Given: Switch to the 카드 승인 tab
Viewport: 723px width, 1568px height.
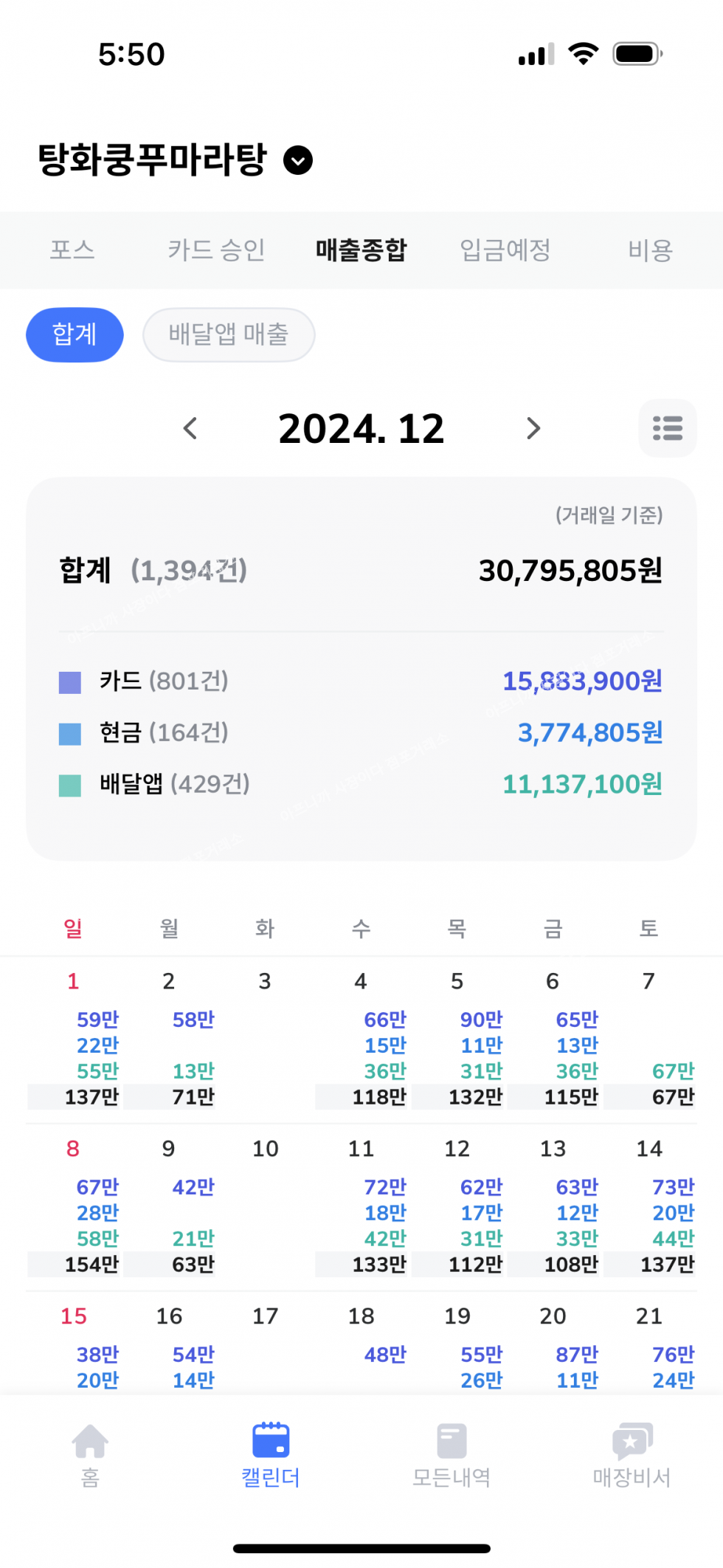Looking at the screenshot, I should point(216,250).
